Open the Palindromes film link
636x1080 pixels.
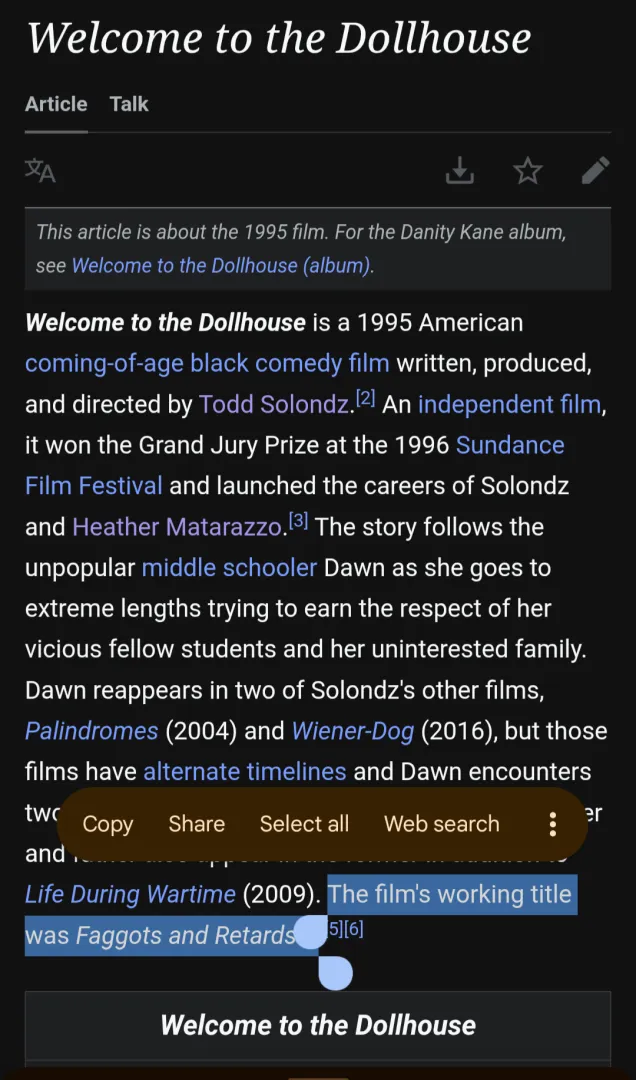(x=91, y=731)
